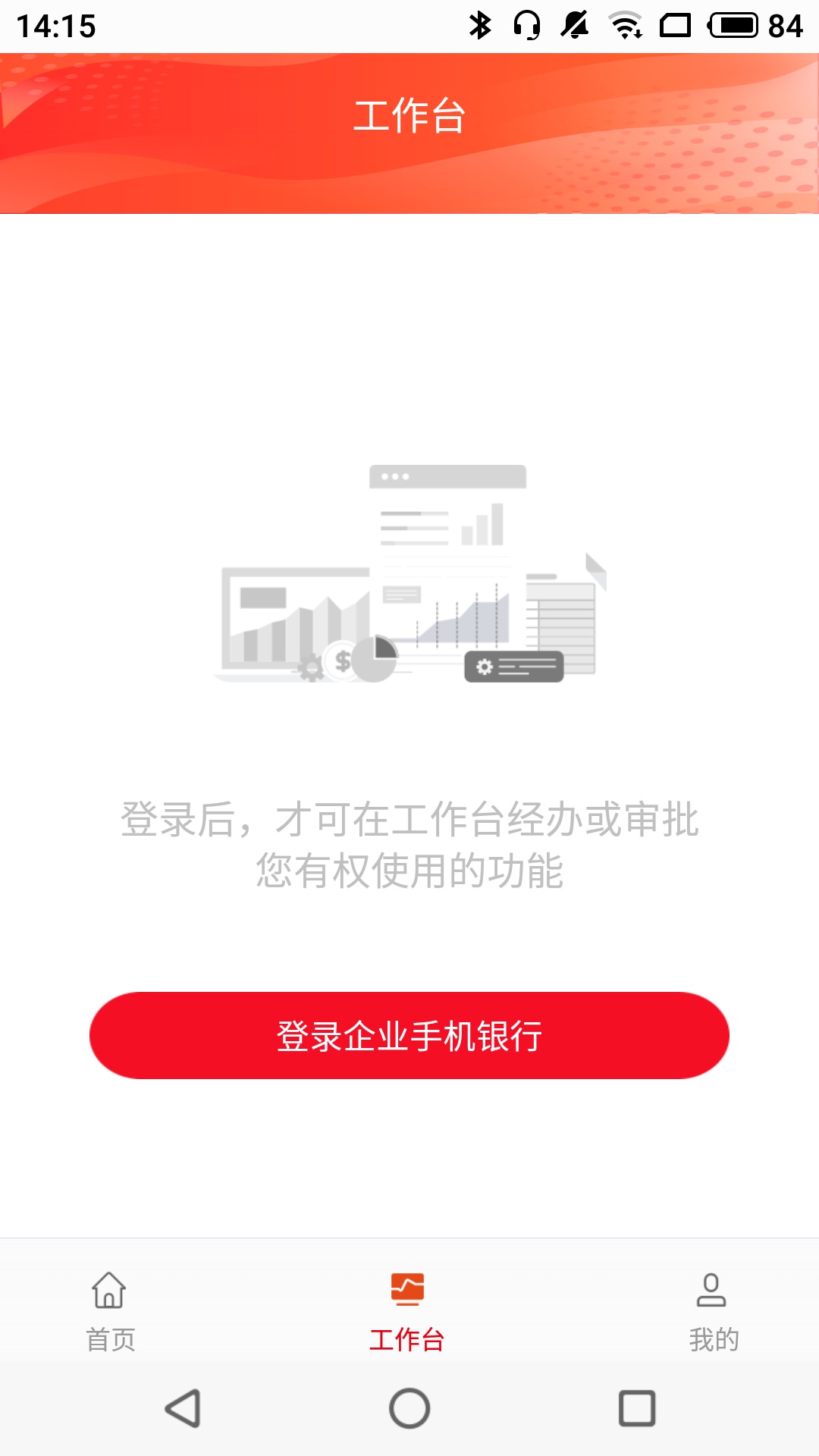The image size is (819, 1456).
Task: Tap the battery percentage 84
Action: click(x=786, y=25)
